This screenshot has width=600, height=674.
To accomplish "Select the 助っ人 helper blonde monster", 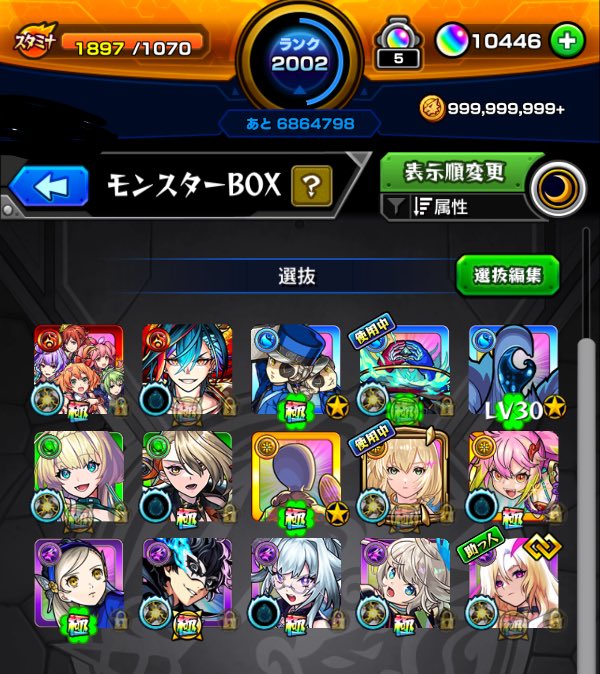I will click(514, 584).
